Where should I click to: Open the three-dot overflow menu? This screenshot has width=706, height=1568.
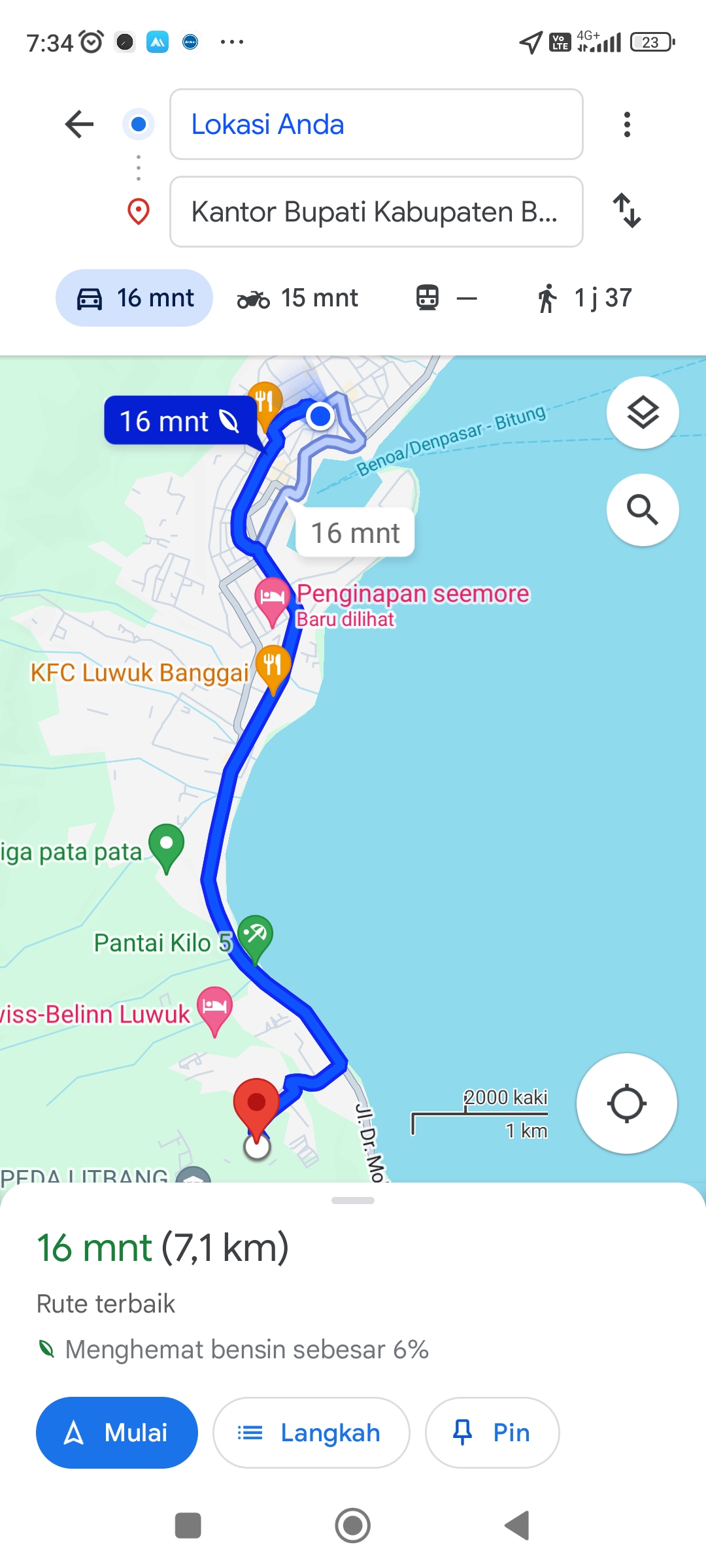(627, 124)
